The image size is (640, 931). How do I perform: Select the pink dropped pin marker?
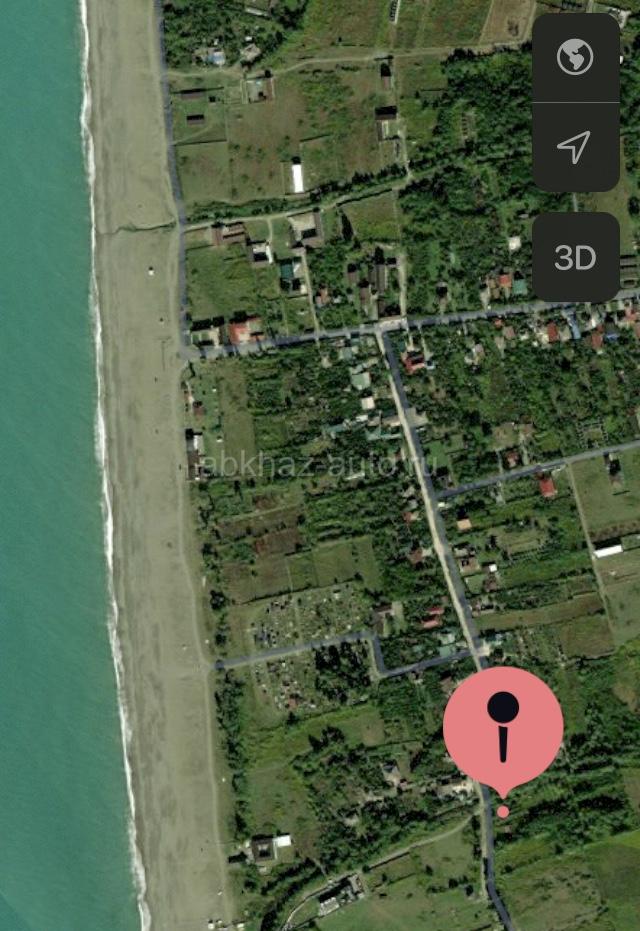click(503, 728)
